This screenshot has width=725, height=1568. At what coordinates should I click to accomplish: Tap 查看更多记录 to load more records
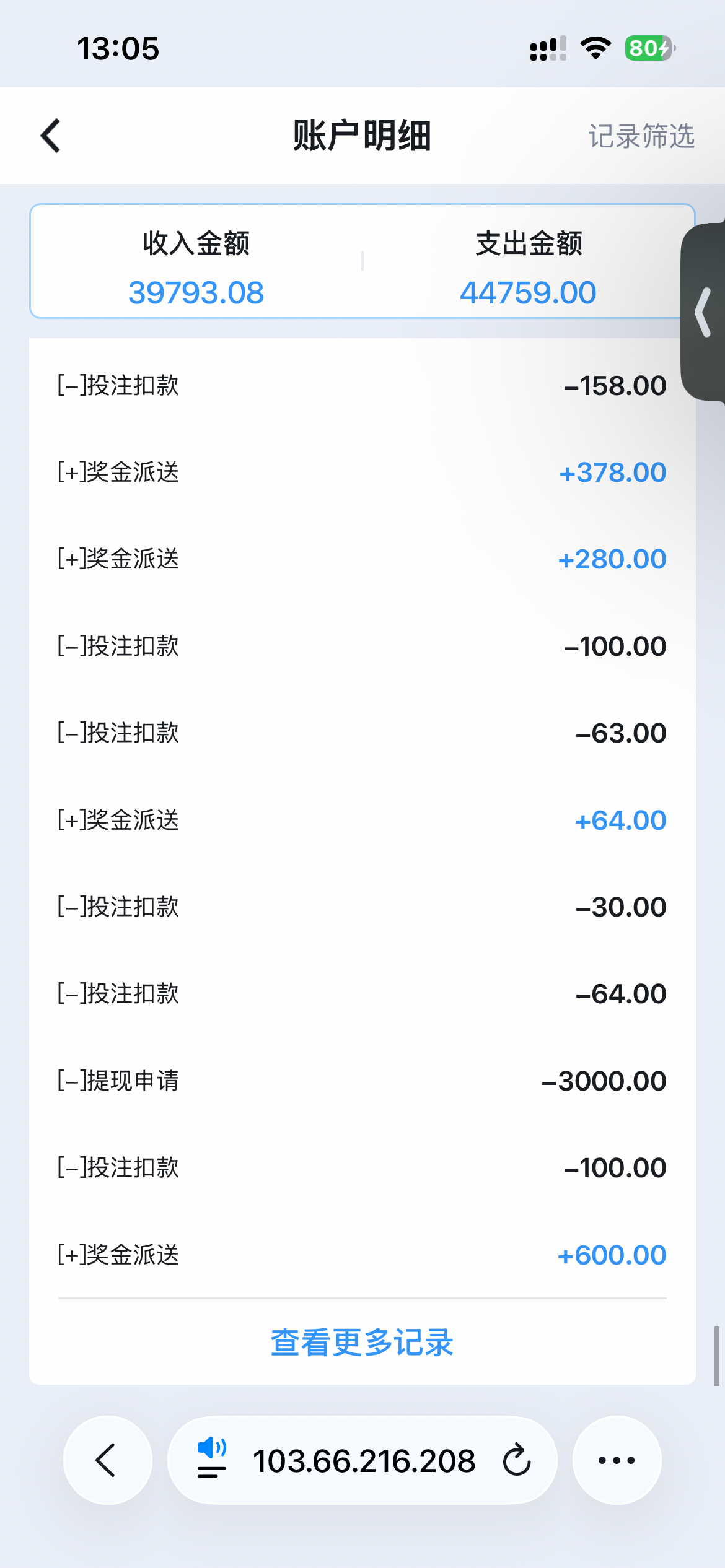[362, 1343]
